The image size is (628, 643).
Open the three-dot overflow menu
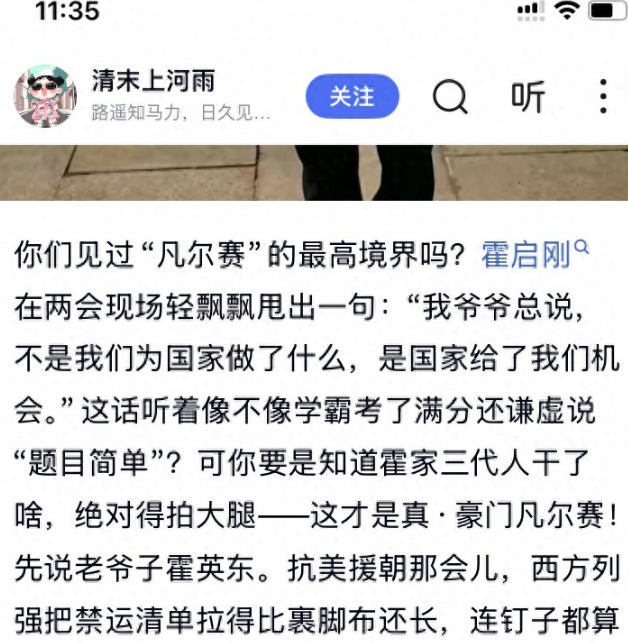pos(603,96)
